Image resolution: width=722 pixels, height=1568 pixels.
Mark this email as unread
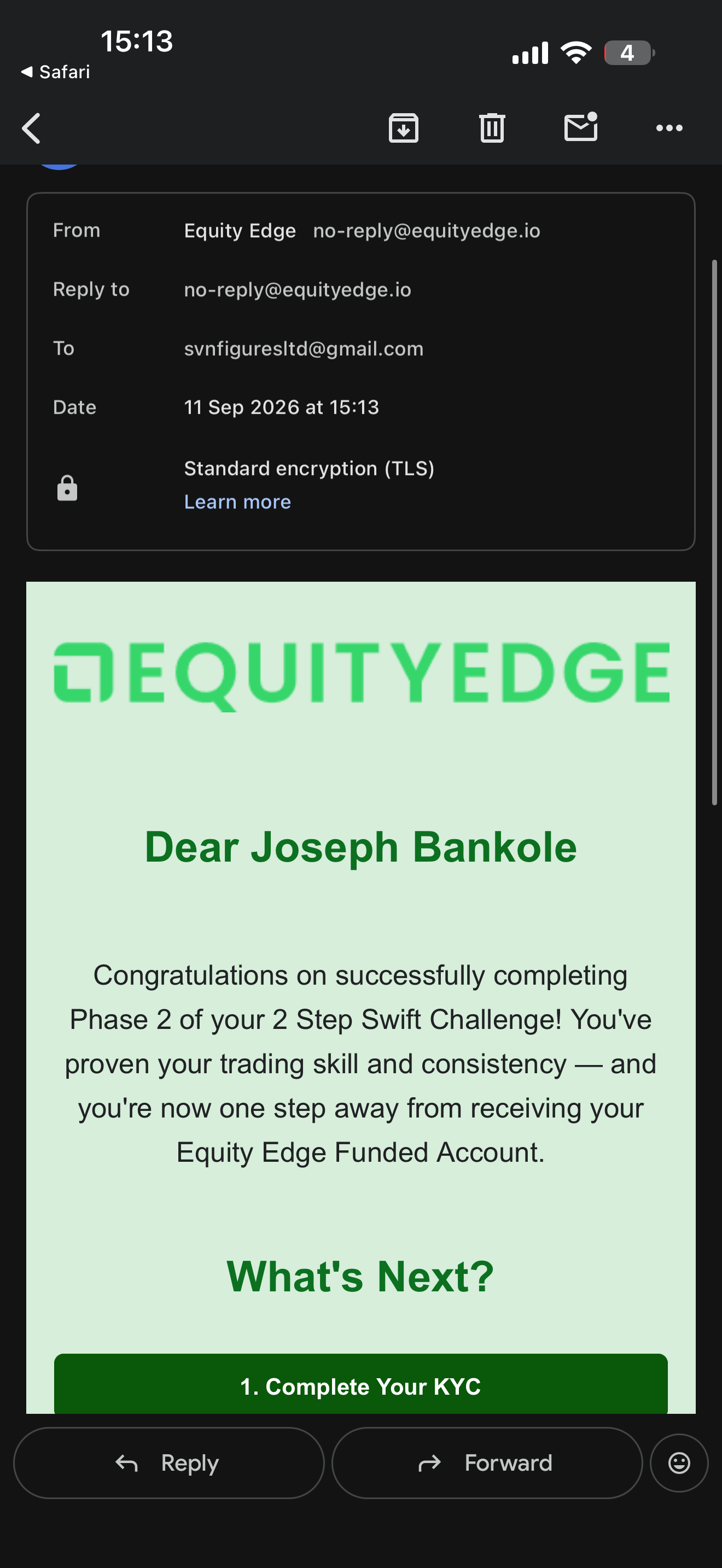coord(581,127)
